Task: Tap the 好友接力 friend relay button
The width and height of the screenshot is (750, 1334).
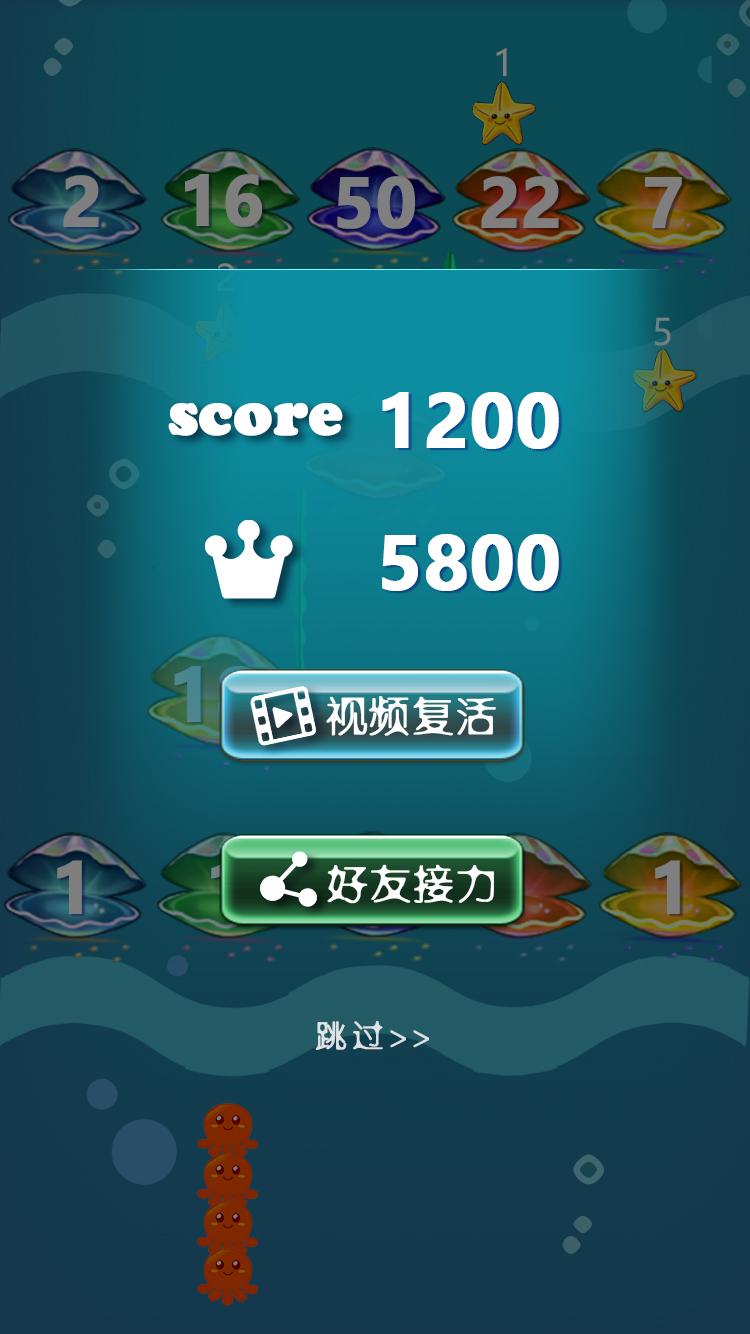Action: [x=372, y=882]
